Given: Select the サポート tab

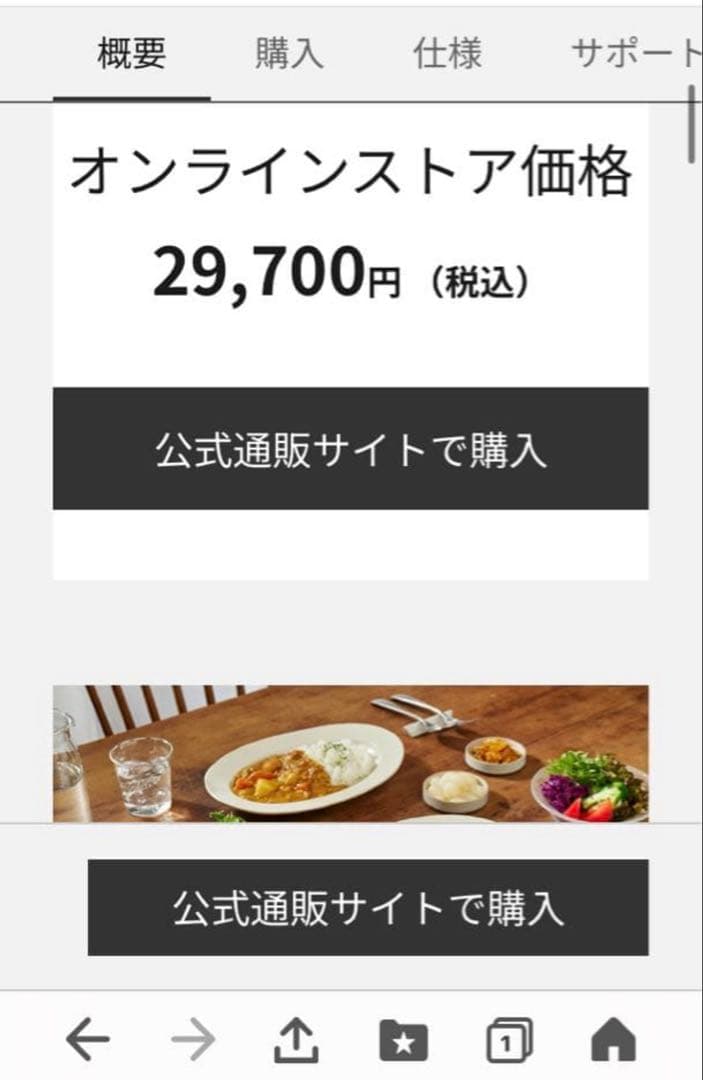Looking at the screenshot, I should 634,54.
